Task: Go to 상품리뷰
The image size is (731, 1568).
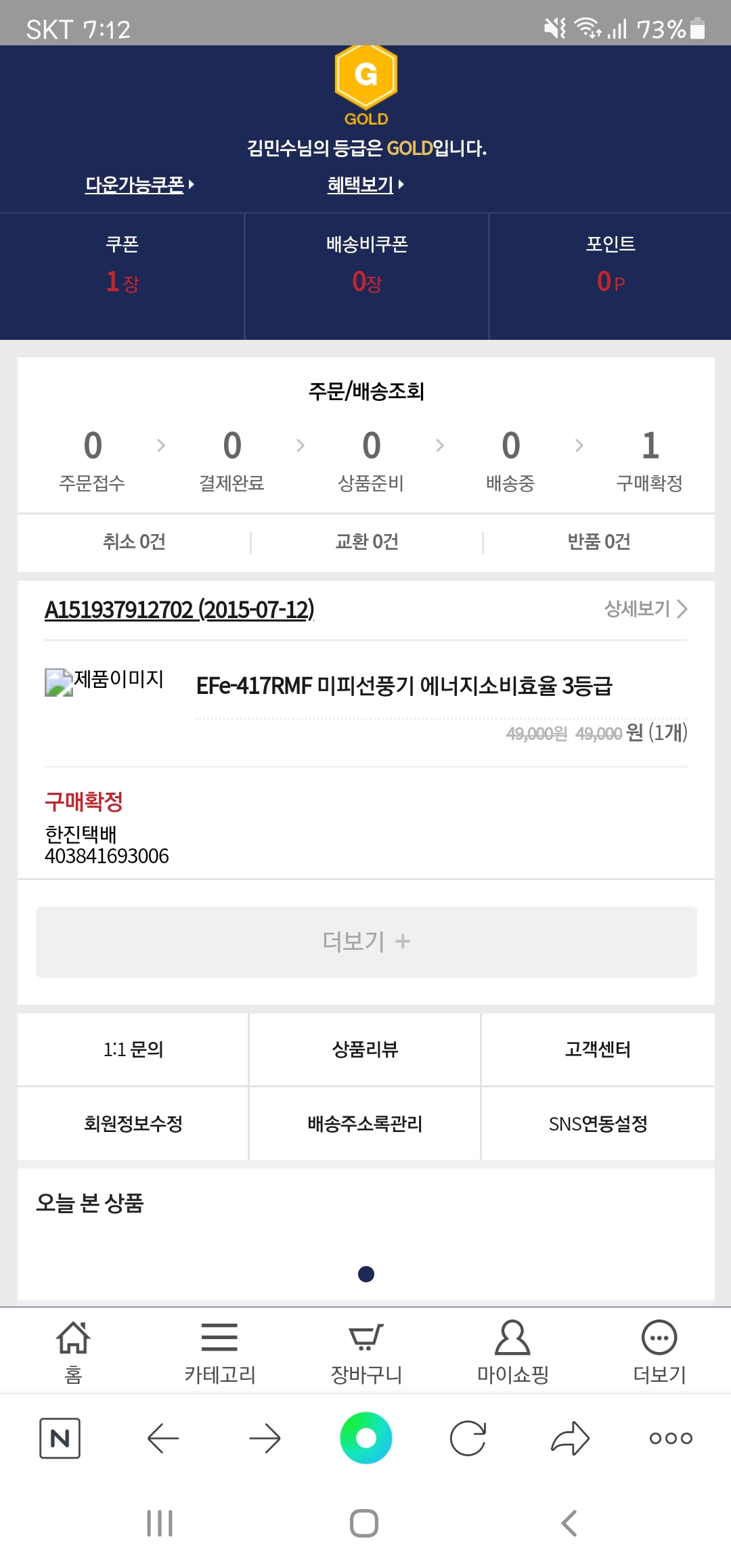Action: tap(365, 1049)
